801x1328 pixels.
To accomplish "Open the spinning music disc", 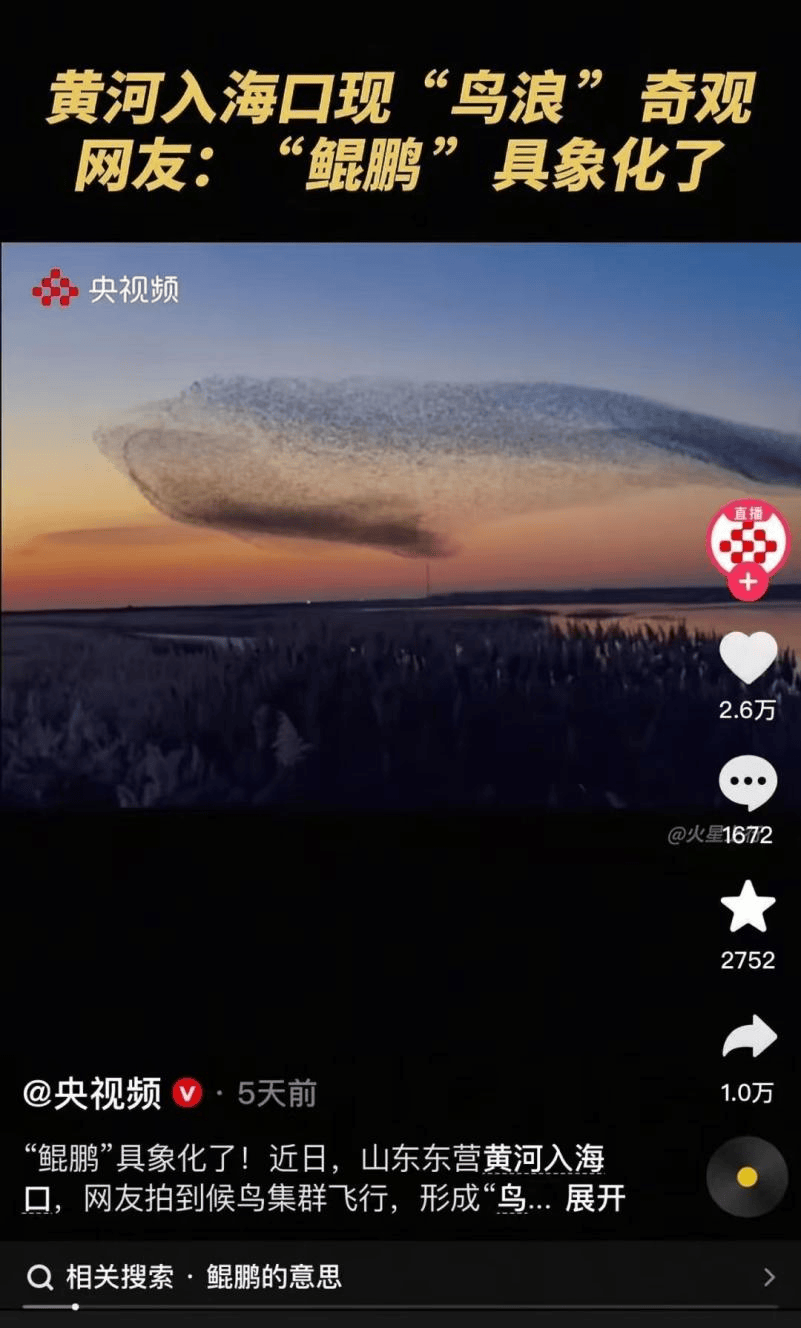I will coord(747,1176).
